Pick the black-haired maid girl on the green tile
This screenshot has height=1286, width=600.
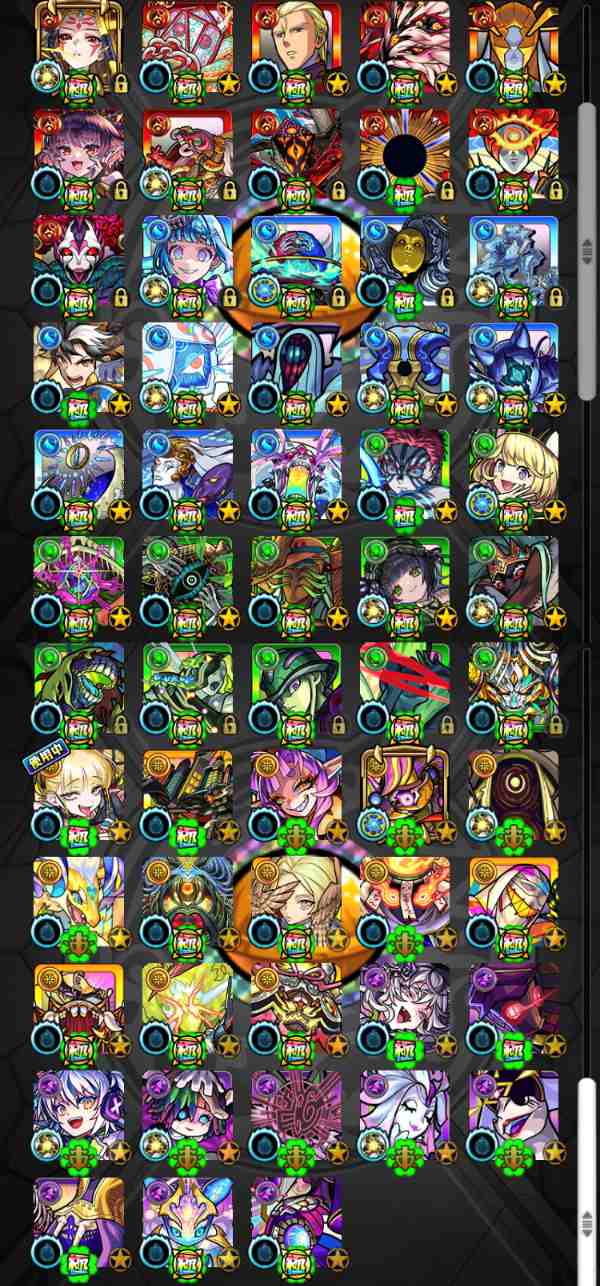click(405, 583)
